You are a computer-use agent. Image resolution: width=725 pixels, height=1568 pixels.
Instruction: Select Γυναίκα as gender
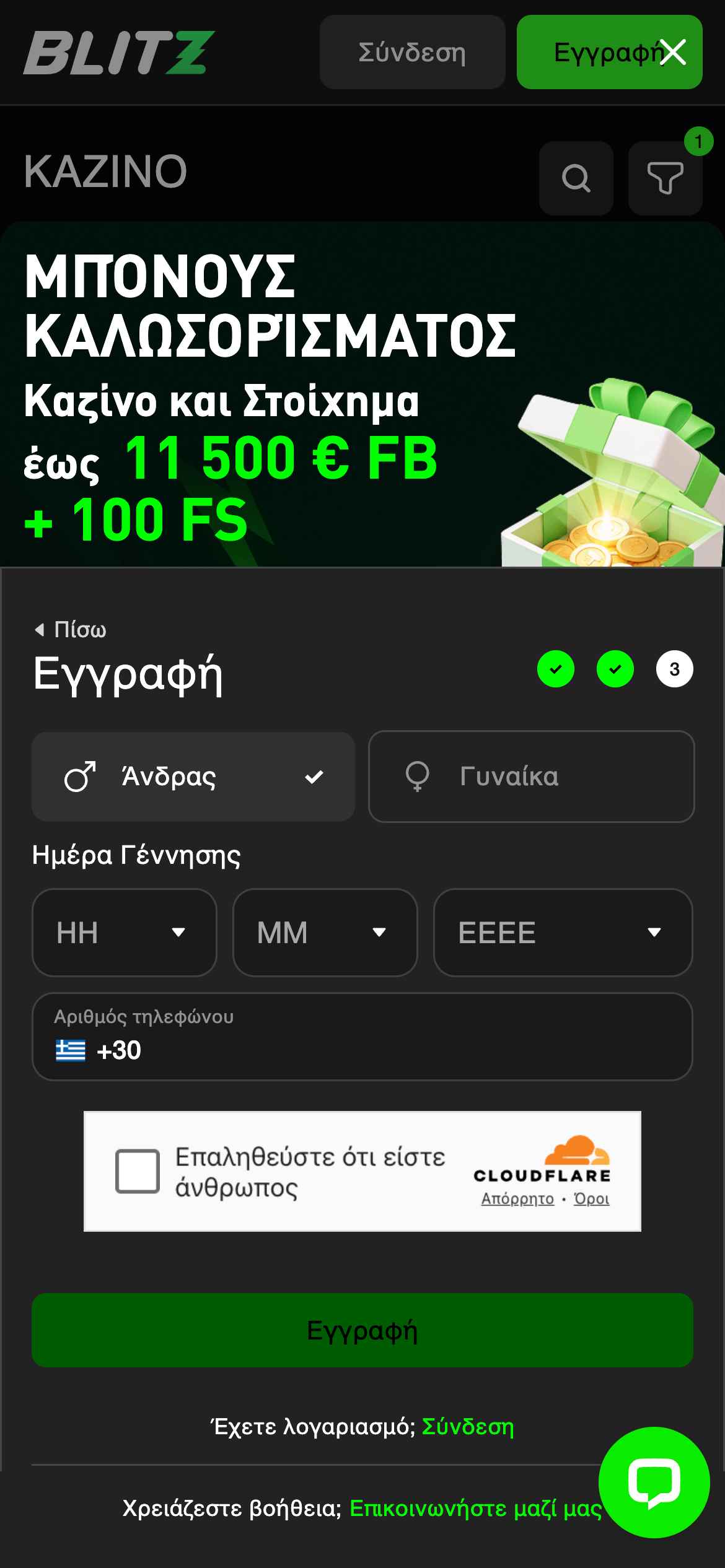coord(531,777)
